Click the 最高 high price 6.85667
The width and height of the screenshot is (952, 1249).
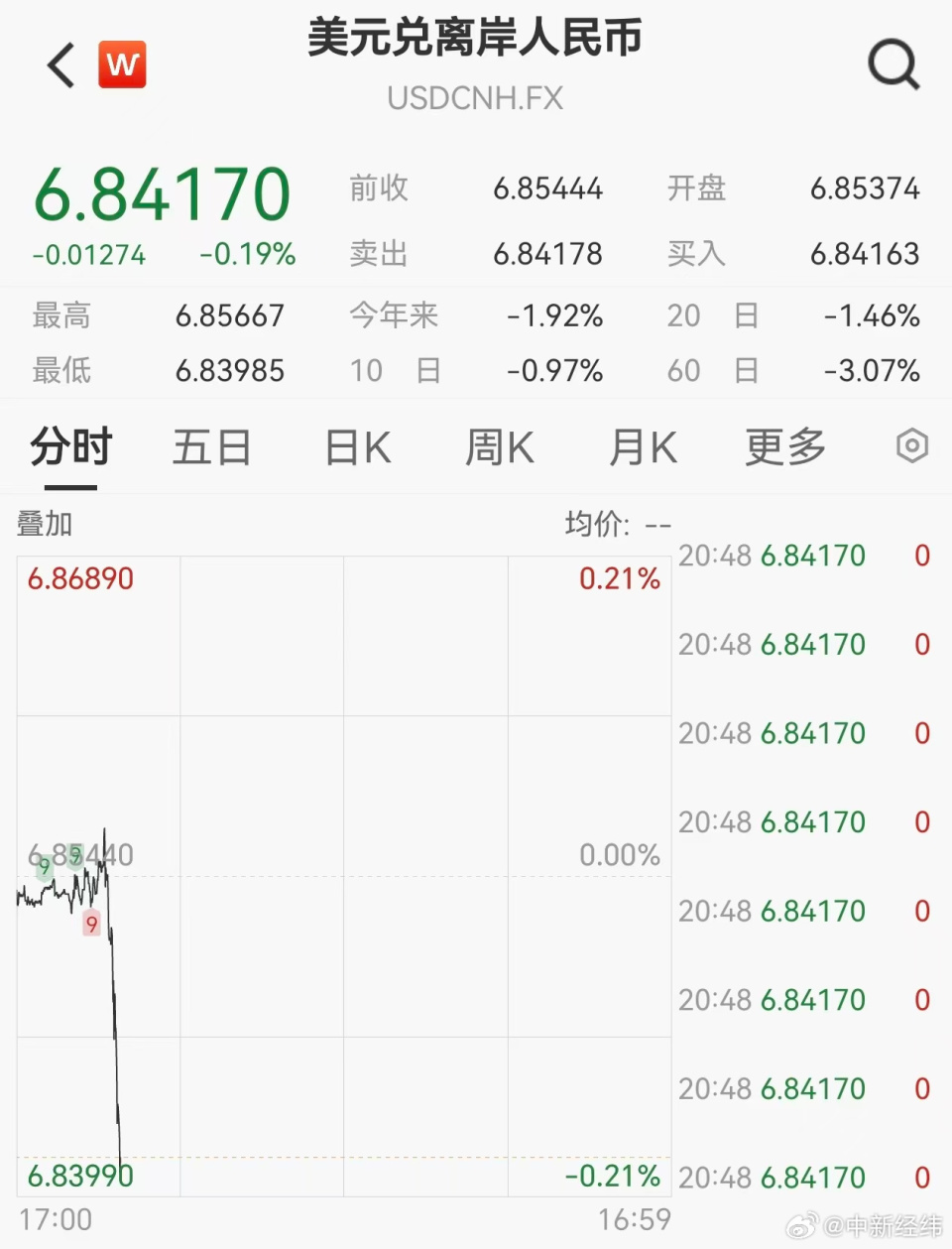click(230, 315)
